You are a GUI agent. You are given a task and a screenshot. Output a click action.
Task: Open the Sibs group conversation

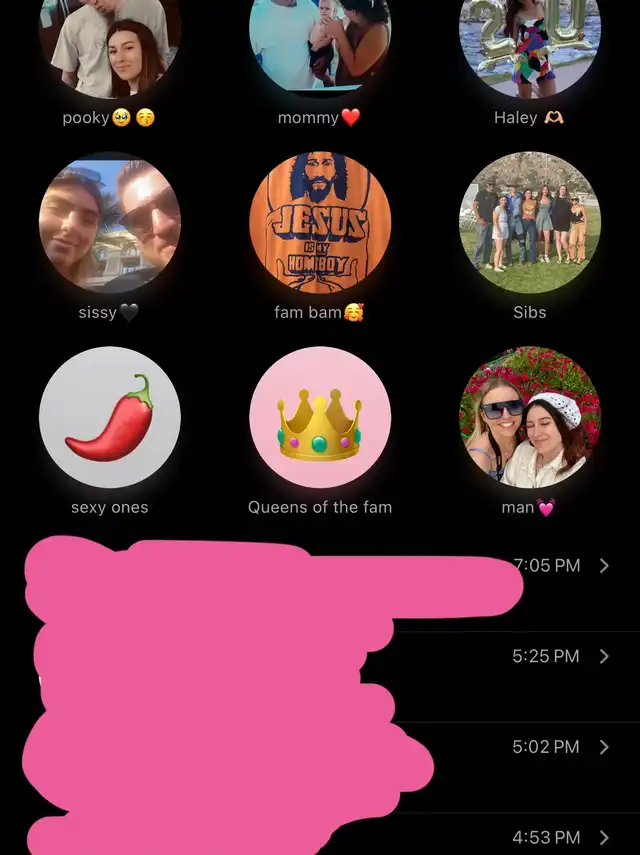530,223
